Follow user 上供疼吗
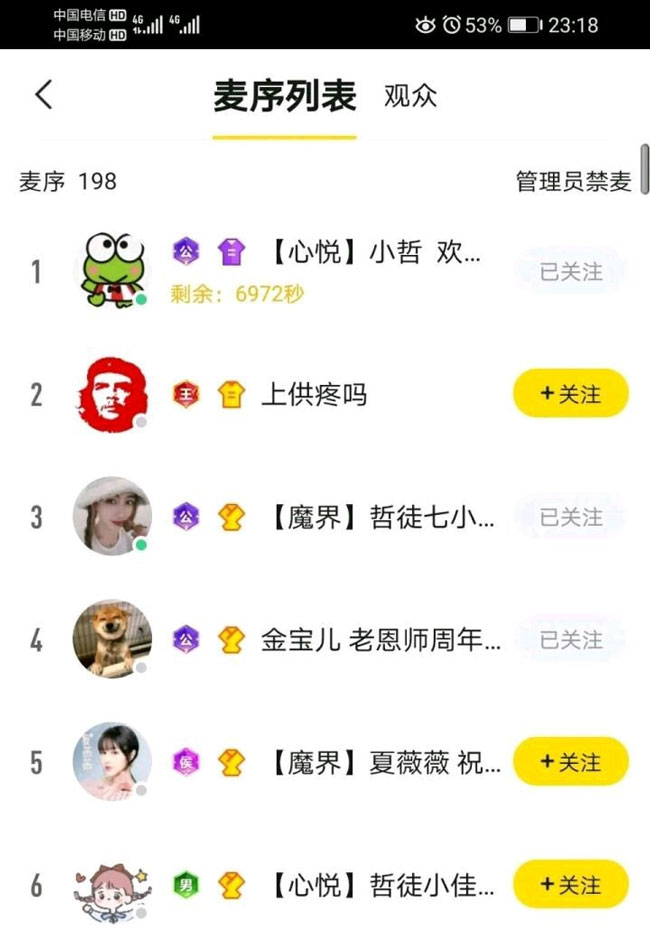Viewport: 650px width, 944px height. point(570,394)
